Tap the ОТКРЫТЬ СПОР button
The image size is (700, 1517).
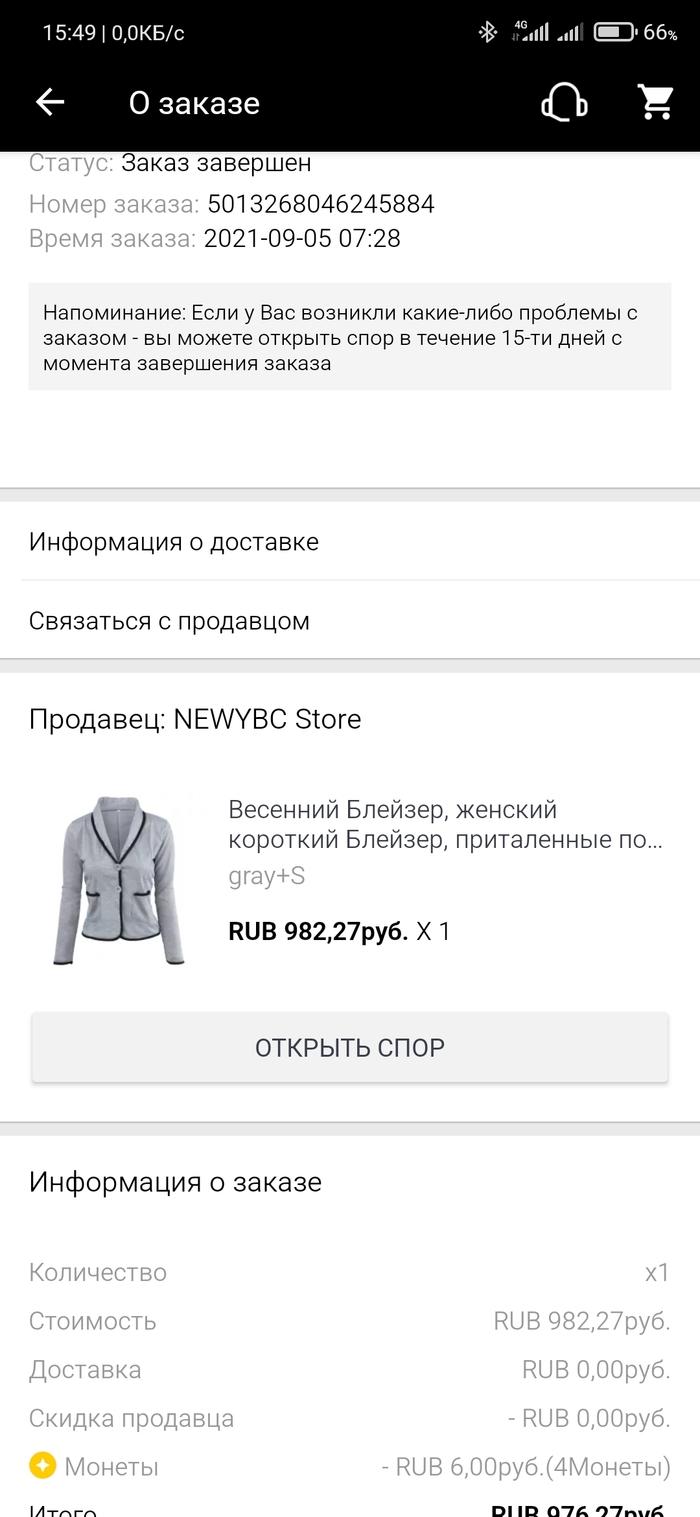350,1047
